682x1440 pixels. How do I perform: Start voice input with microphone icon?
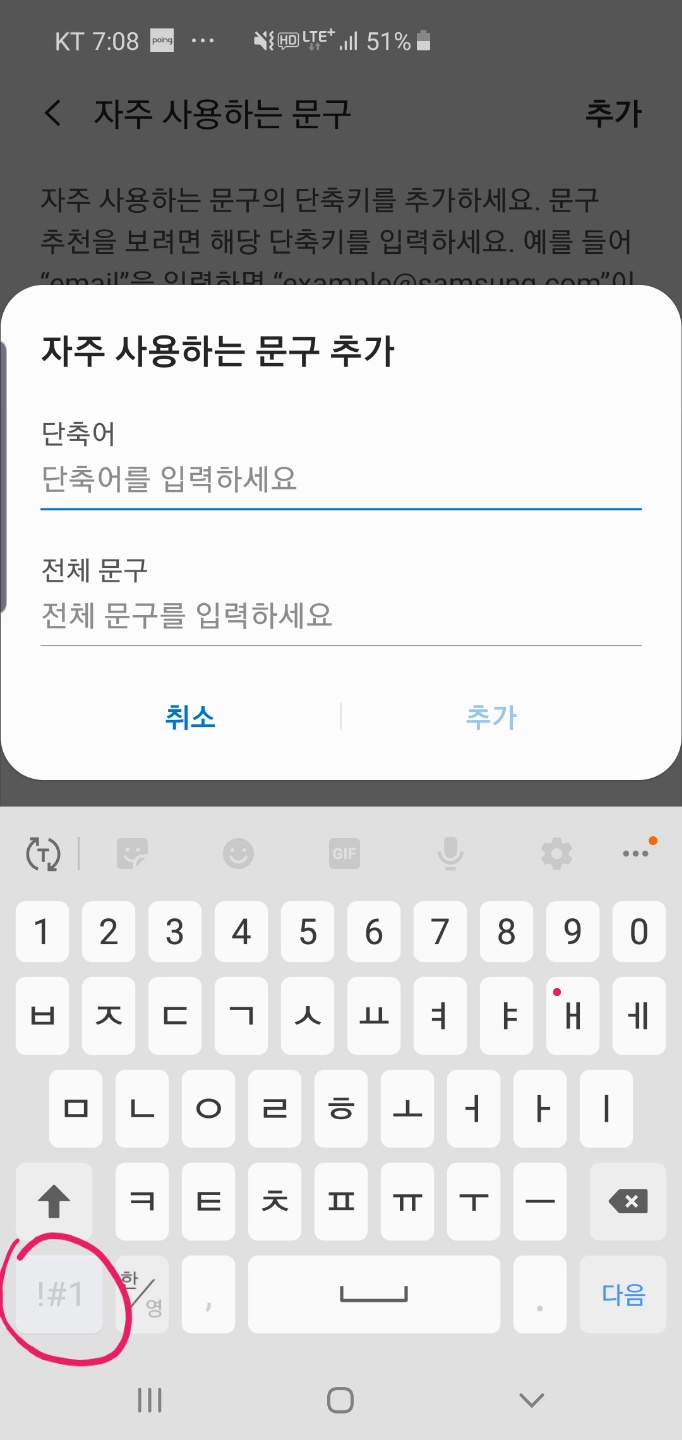[450, 853]
